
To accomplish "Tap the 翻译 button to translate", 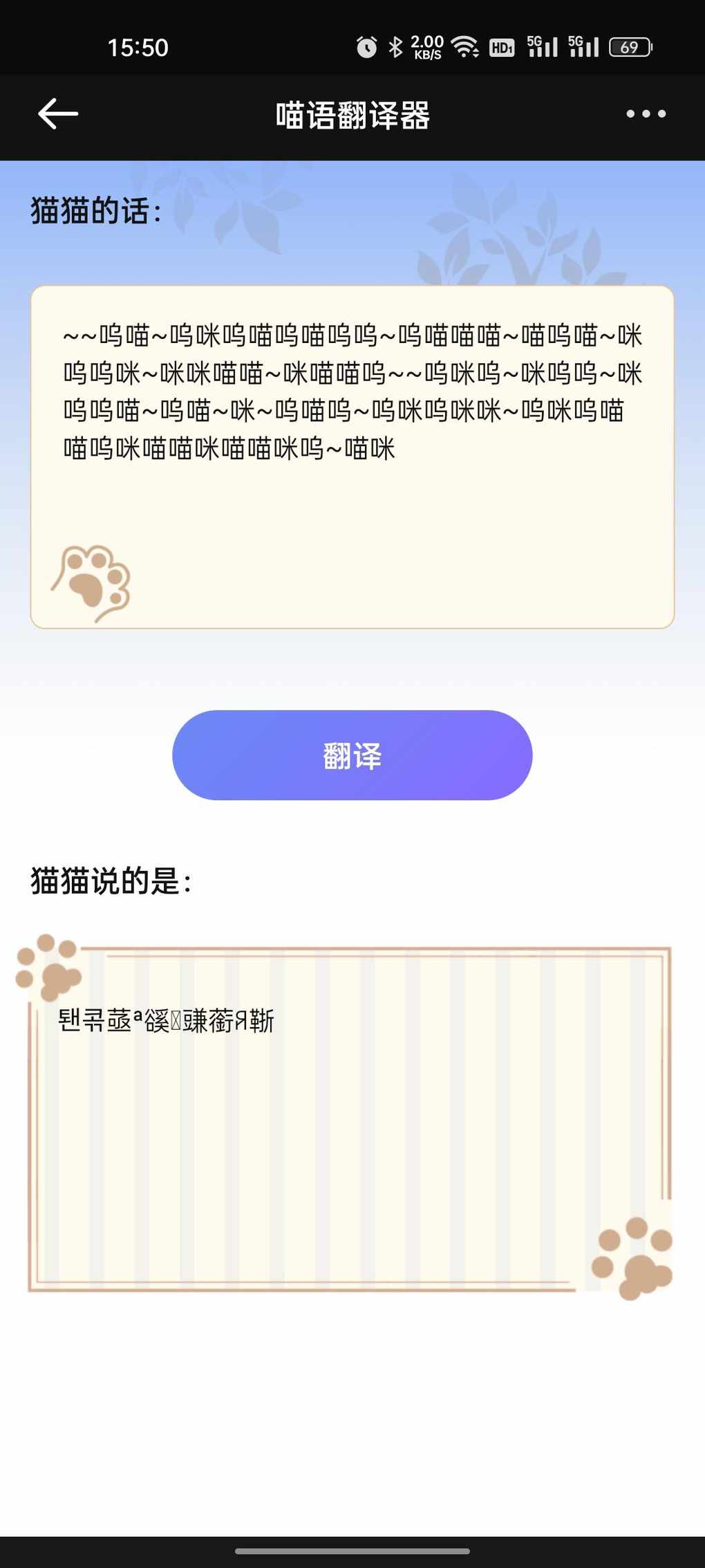I will click(352, 755).
